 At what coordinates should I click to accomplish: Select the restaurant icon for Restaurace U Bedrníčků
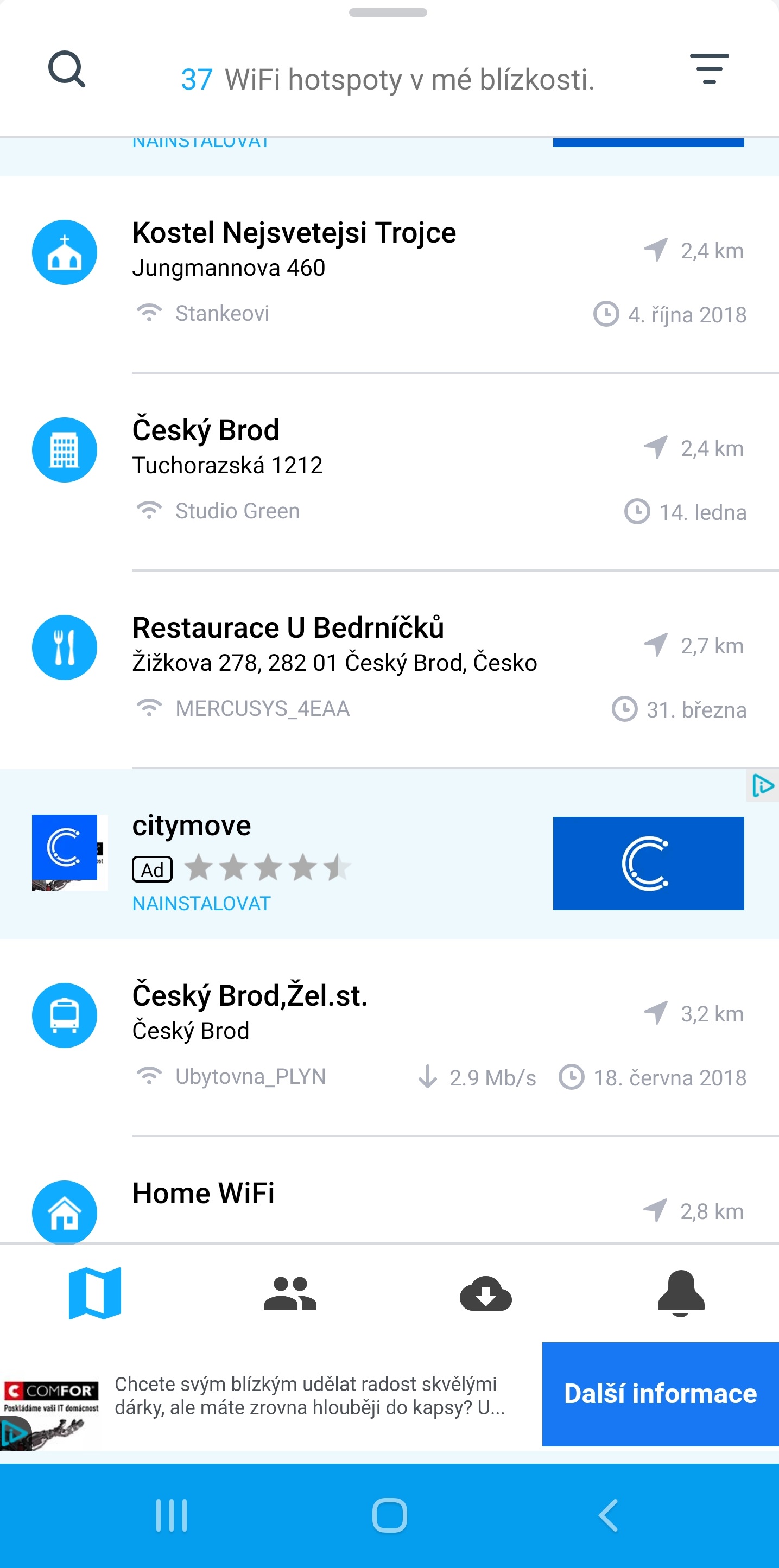tap(64, 647)
